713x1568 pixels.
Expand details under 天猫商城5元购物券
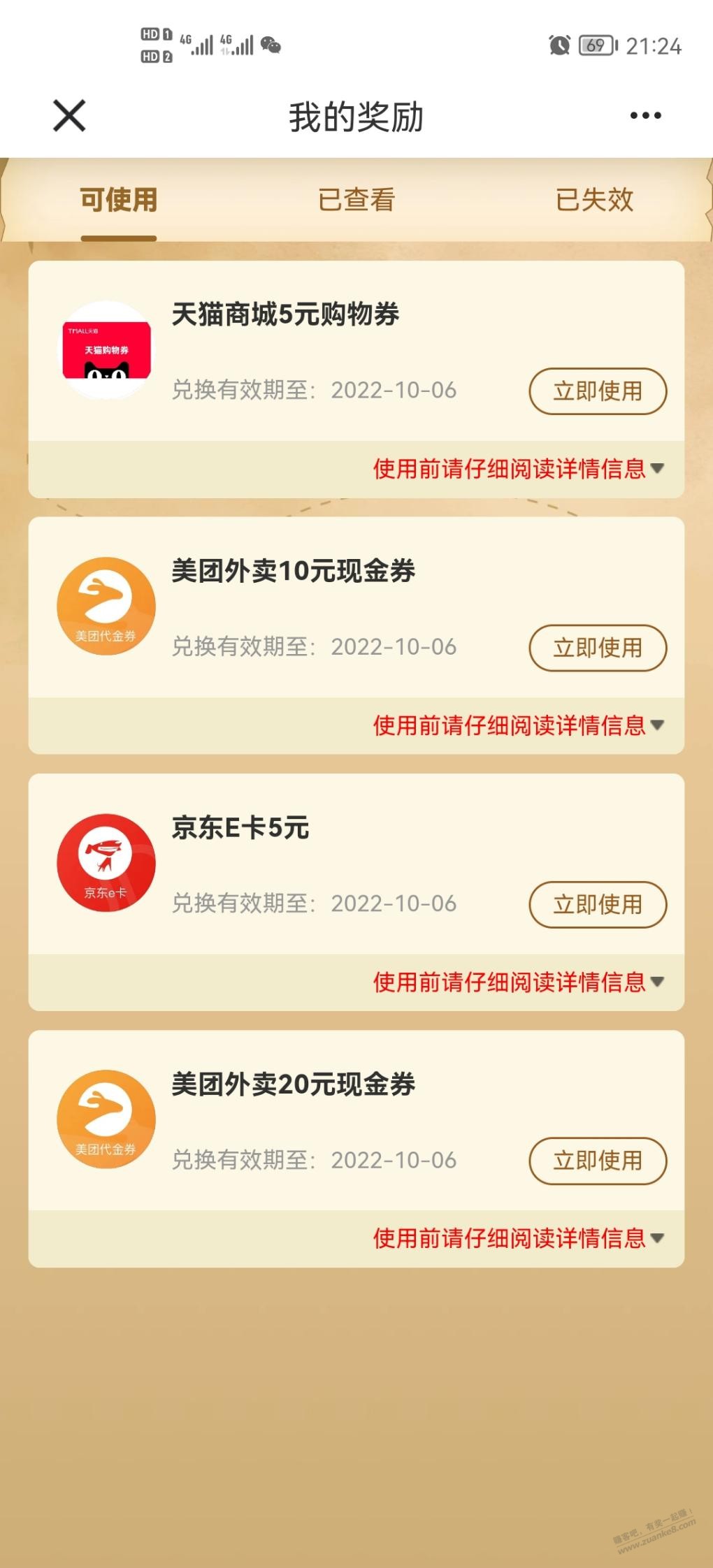point(517,469)
